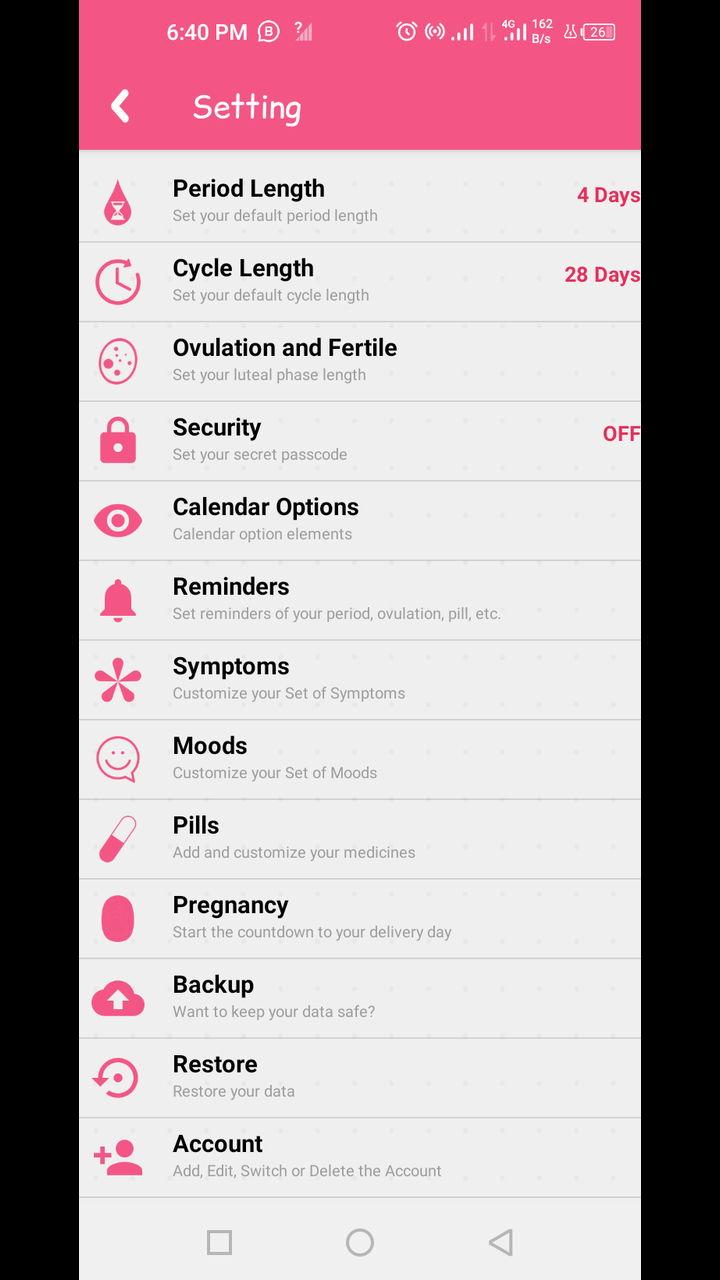Image resolution: width=720 pixels, height=1280 pixels.
Task: Toggle Security passcode from OFF
Action: point(621,434)
